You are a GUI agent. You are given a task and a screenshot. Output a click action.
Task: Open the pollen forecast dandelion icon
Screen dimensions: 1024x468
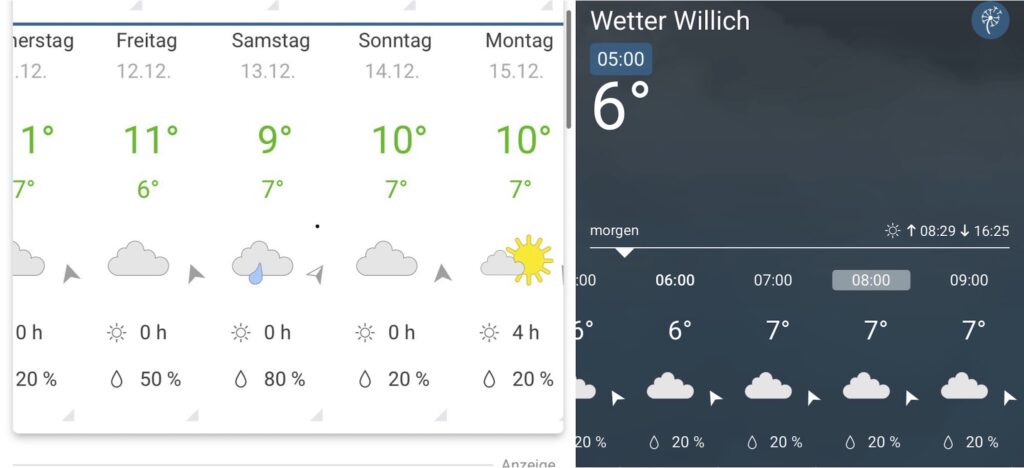coord(990,21)
